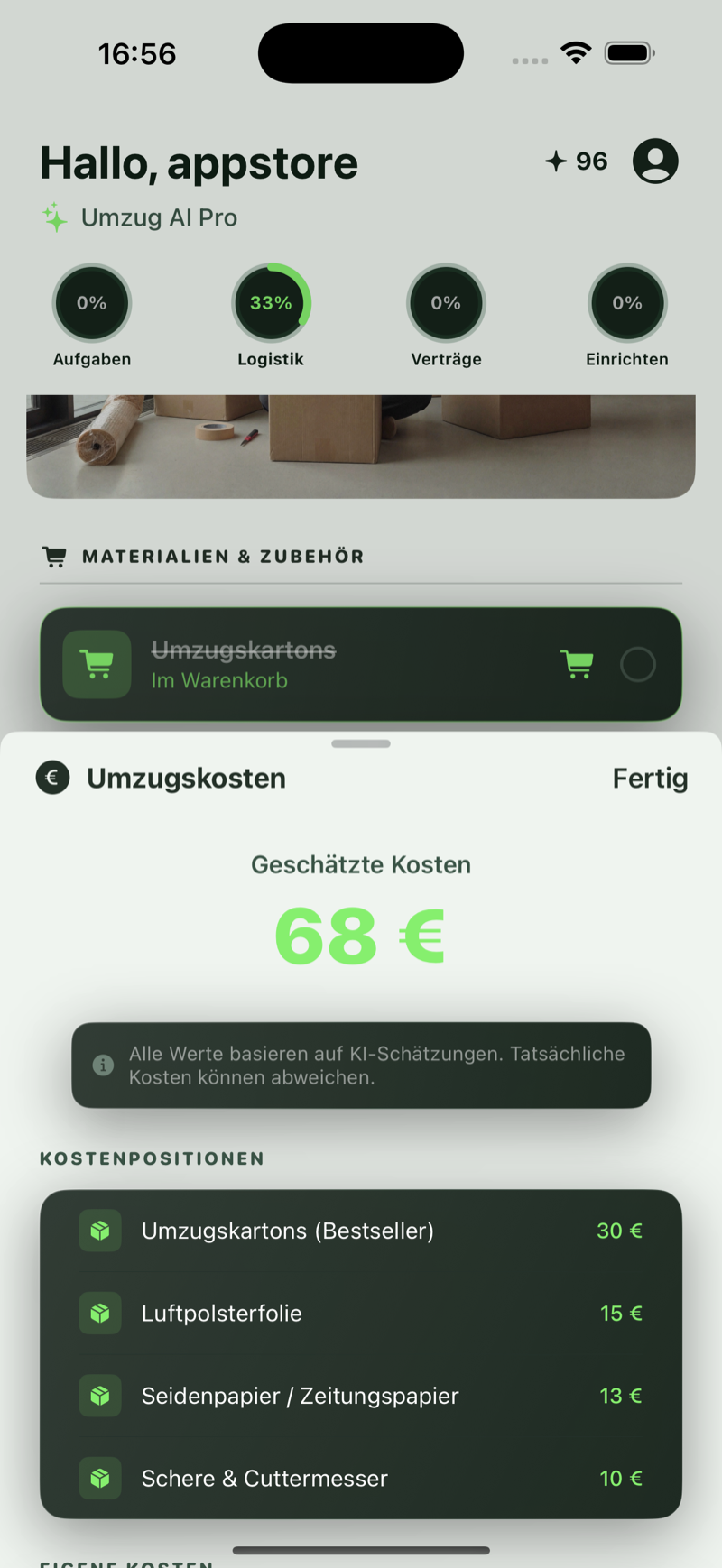
Task: Collapse the Umzugskosten sheet using the grab bar
Action: tap(360, 743)
